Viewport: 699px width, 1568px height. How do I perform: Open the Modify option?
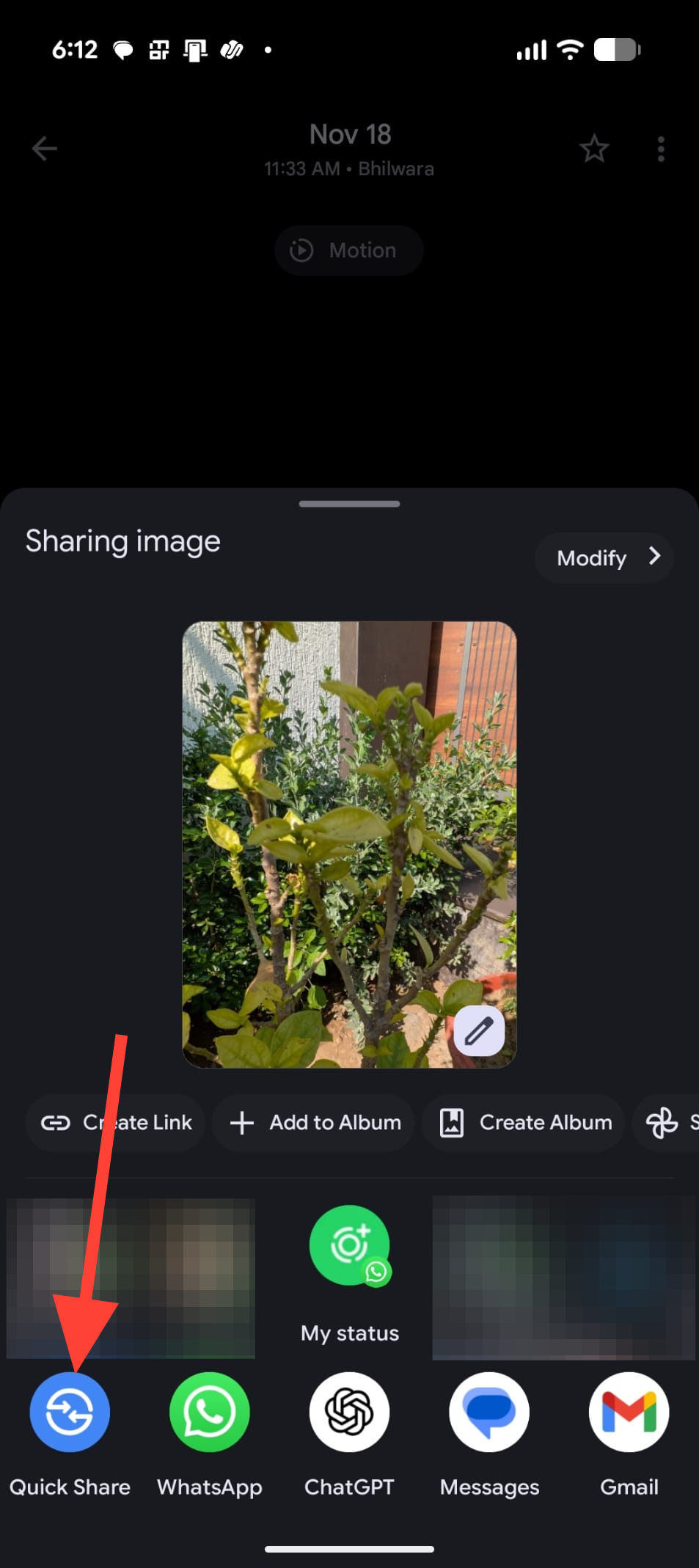click(604, 557)
